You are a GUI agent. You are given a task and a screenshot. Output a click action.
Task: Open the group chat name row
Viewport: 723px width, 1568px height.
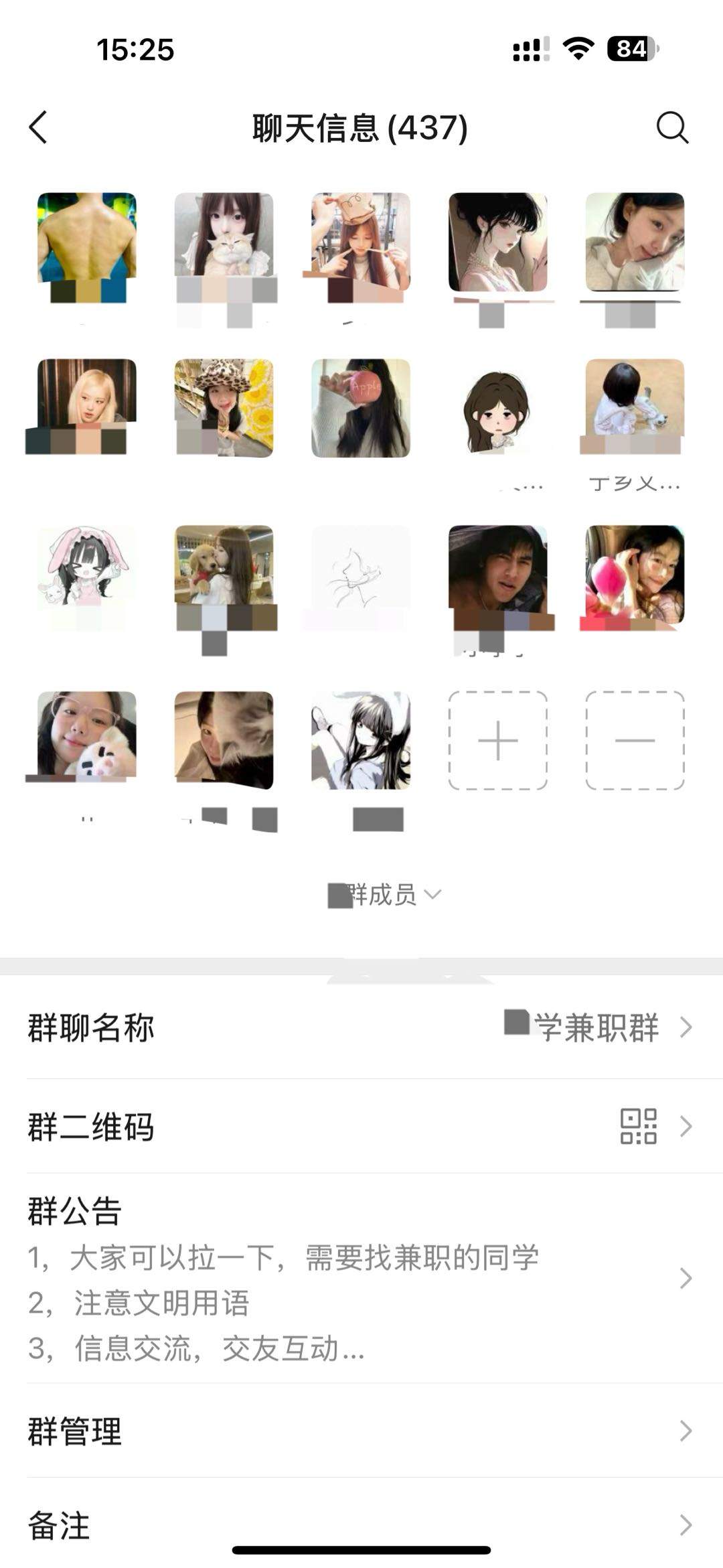[361, 1027]
